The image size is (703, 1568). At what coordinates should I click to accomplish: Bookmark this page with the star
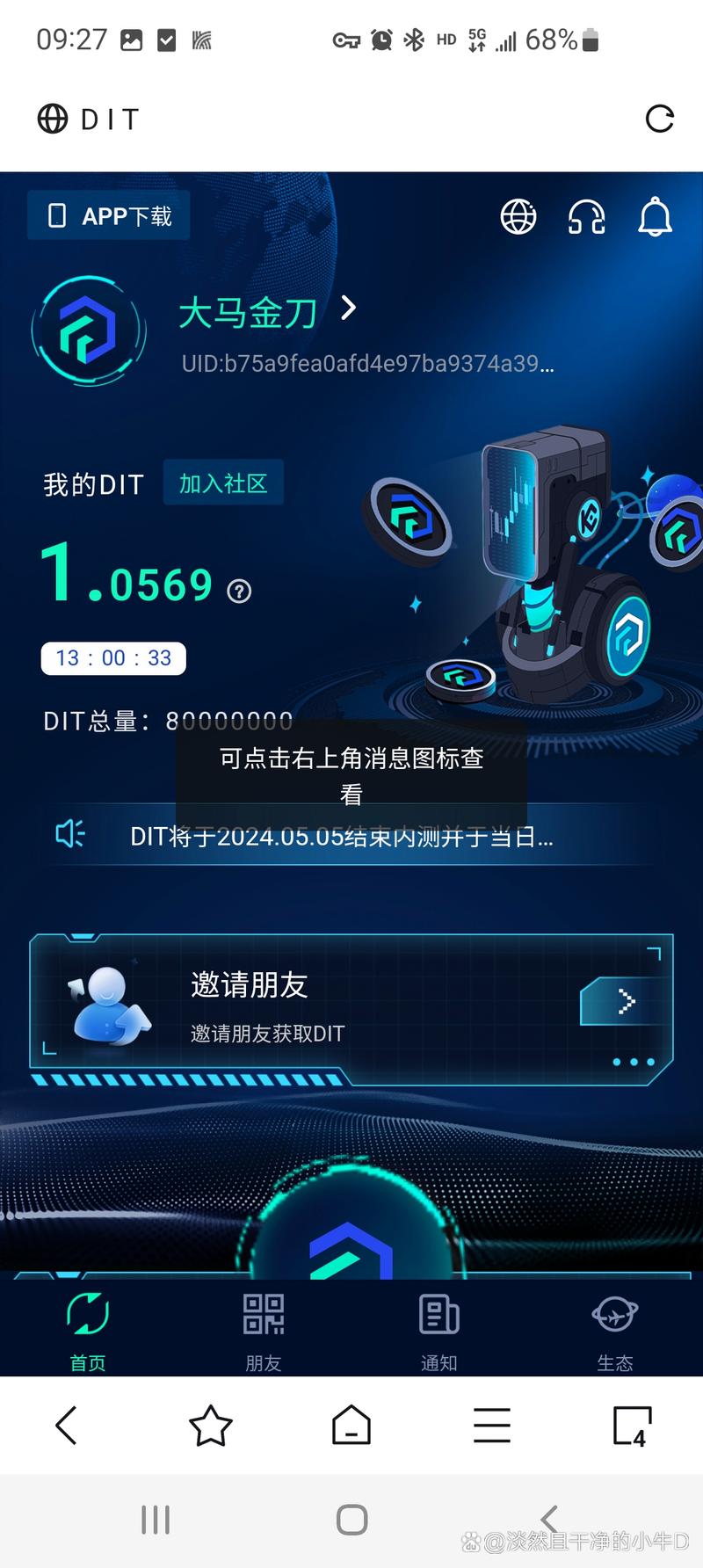pyautogui.click(x=211, y=1425)
